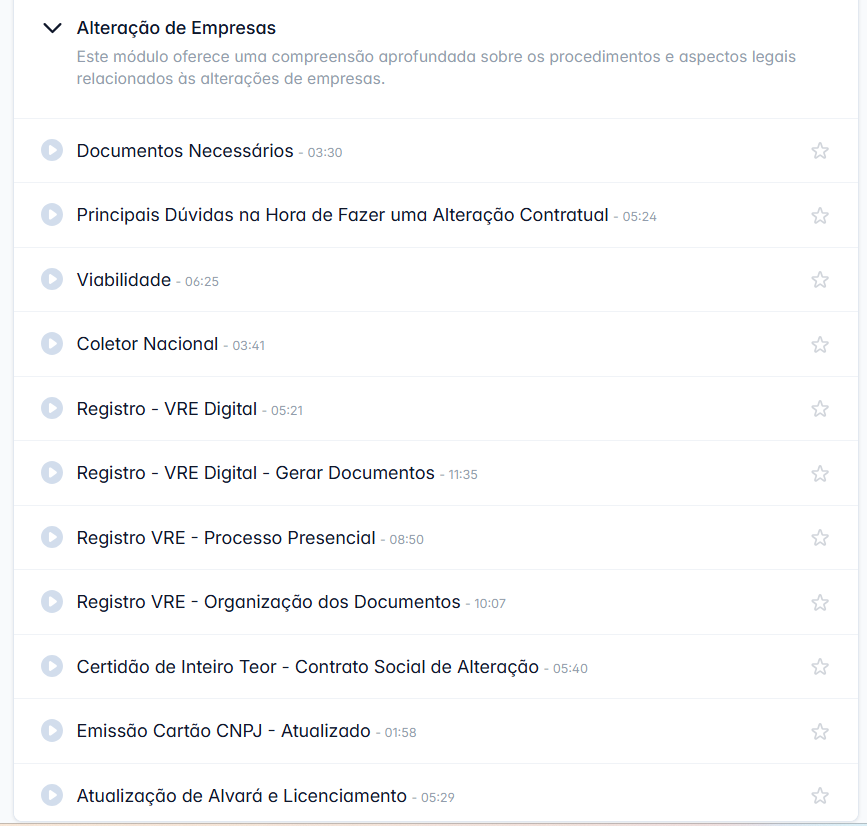Favorite the Gerar Documentos lesson star

[x=819, y=473]
